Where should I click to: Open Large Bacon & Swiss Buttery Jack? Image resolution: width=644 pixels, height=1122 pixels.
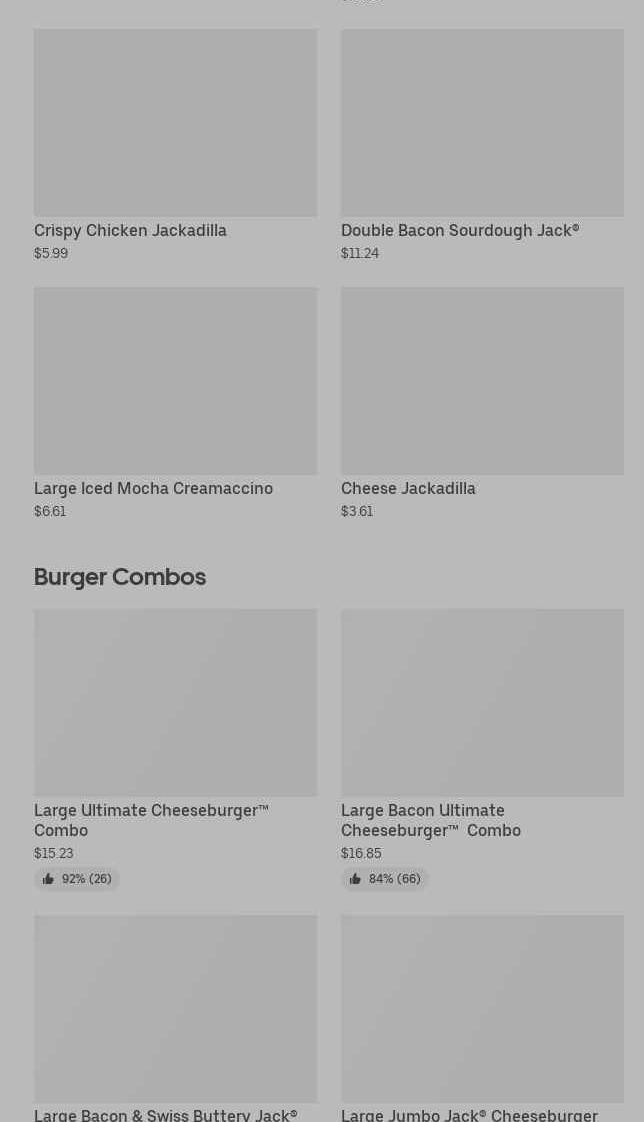coord(175,1008)
